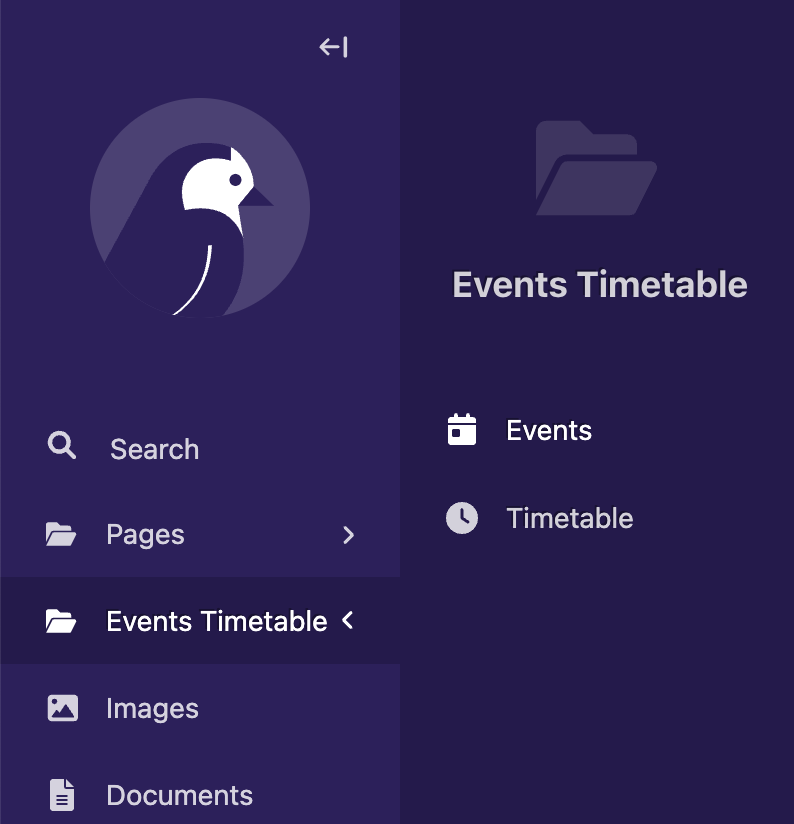The image size is (794, 824).
Task: Open Timetable from the submenu
Action: [x=569, y=518]
